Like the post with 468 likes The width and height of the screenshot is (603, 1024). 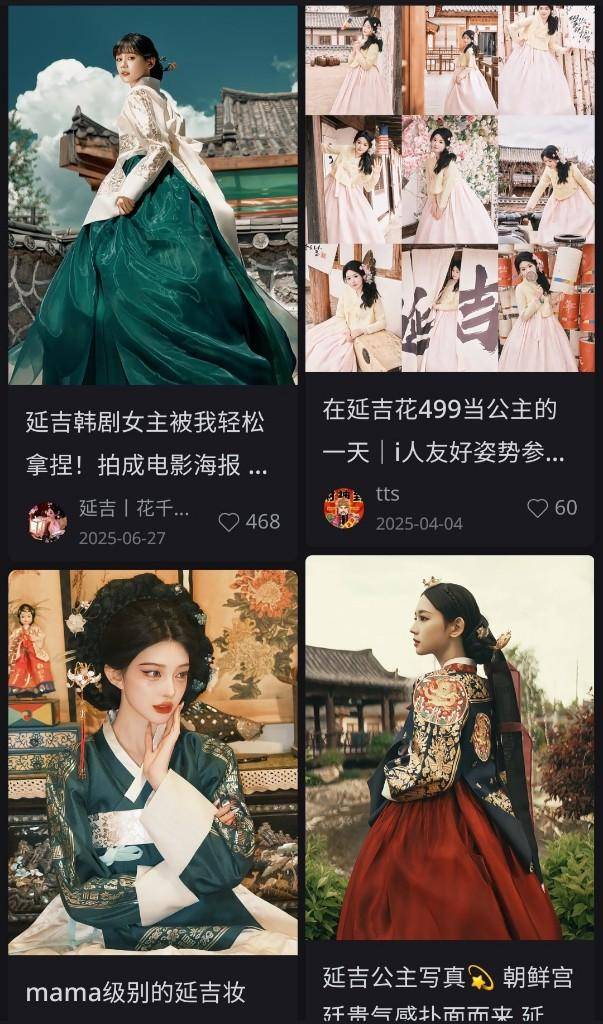point(229,521)
